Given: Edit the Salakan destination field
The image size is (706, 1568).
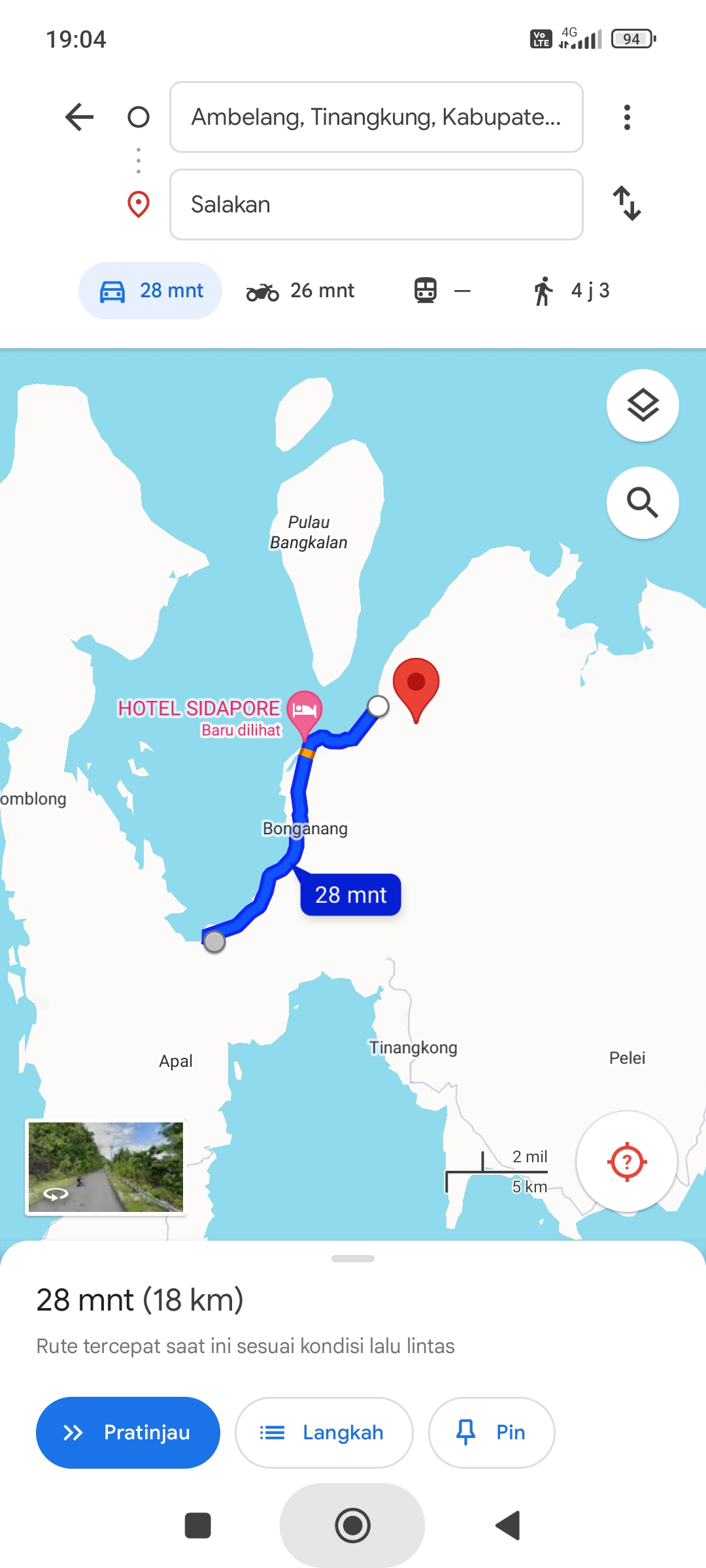Looking at the screenshot, I should [x=376, y=204].
